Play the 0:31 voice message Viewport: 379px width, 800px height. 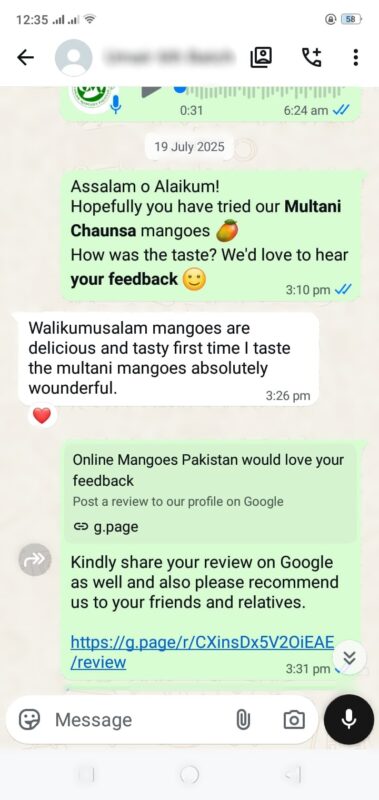pos(151,92)
